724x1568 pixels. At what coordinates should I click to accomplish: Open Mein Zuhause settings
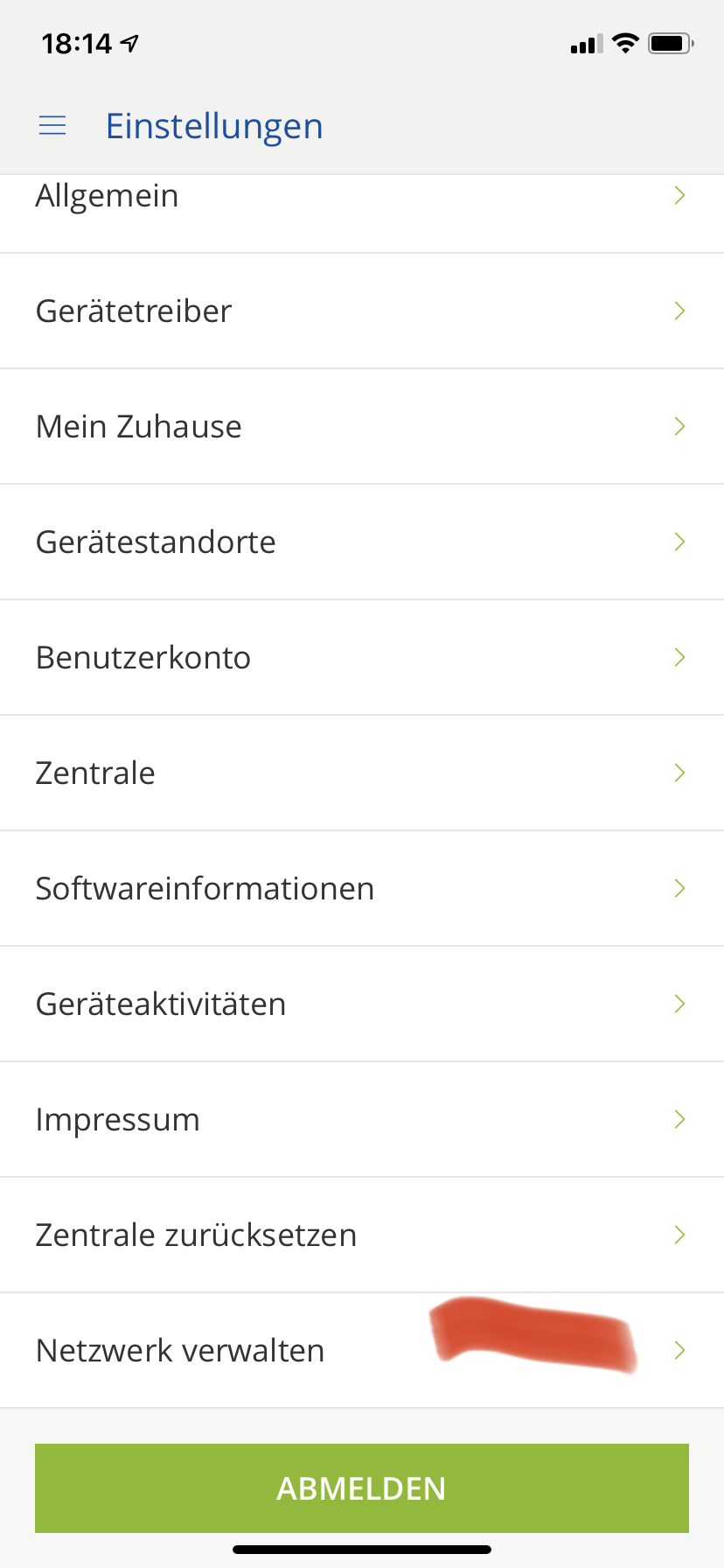[x=362, y=427]
